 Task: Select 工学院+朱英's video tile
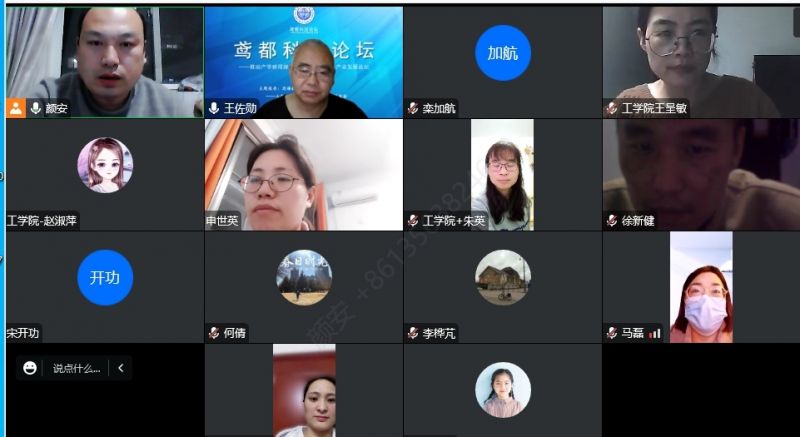pyautogui.click(x=502, y=174)
